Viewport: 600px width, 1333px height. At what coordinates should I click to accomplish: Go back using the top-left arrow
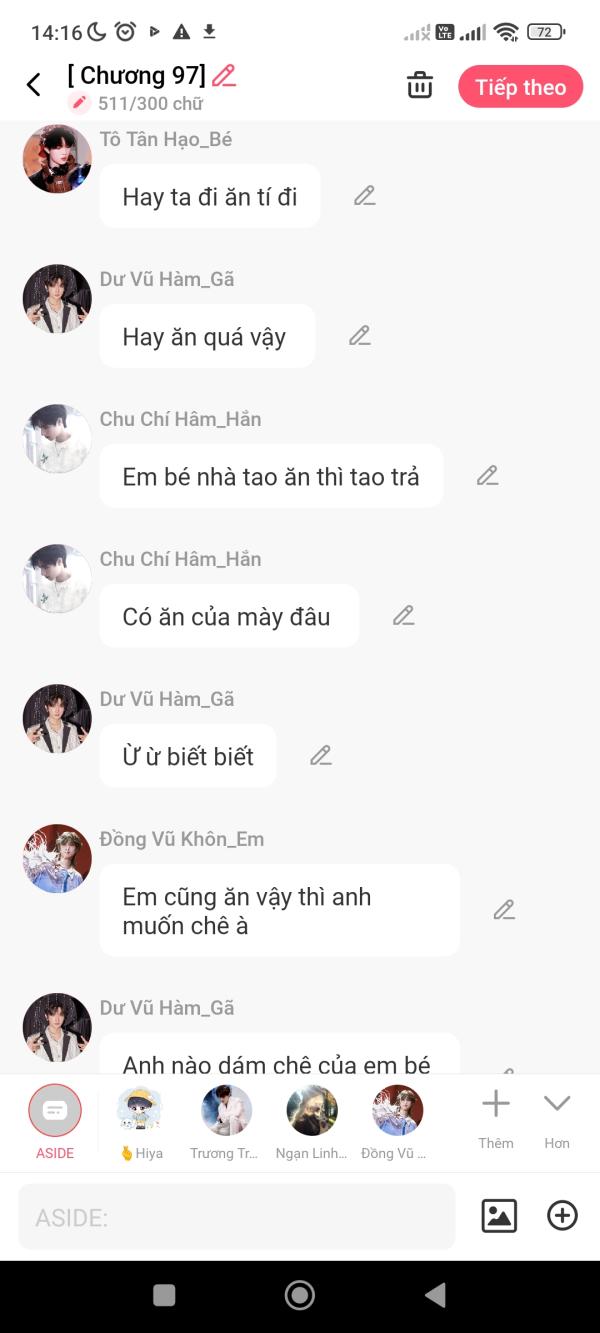pyautogui.click(x=34, y=85)
